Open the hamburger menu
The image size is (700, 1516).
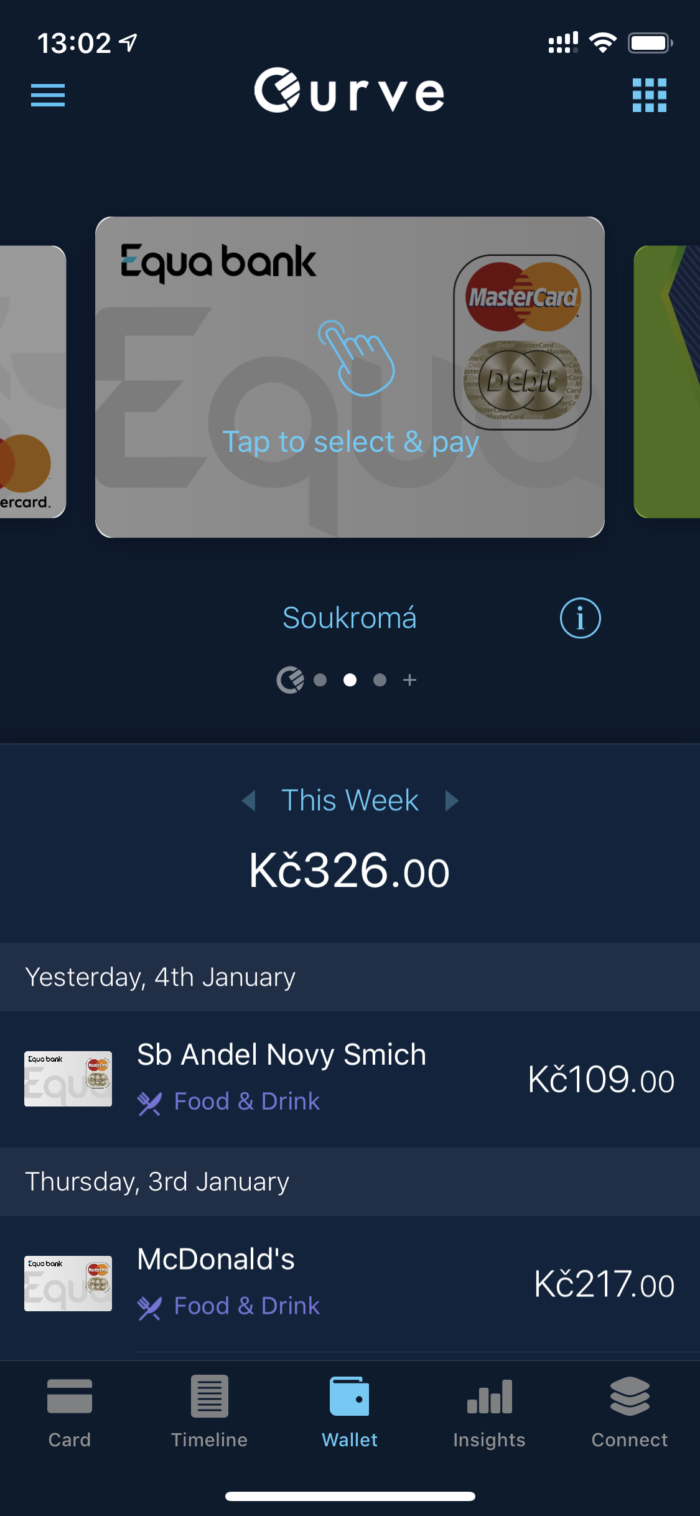(x=48, y=95)
